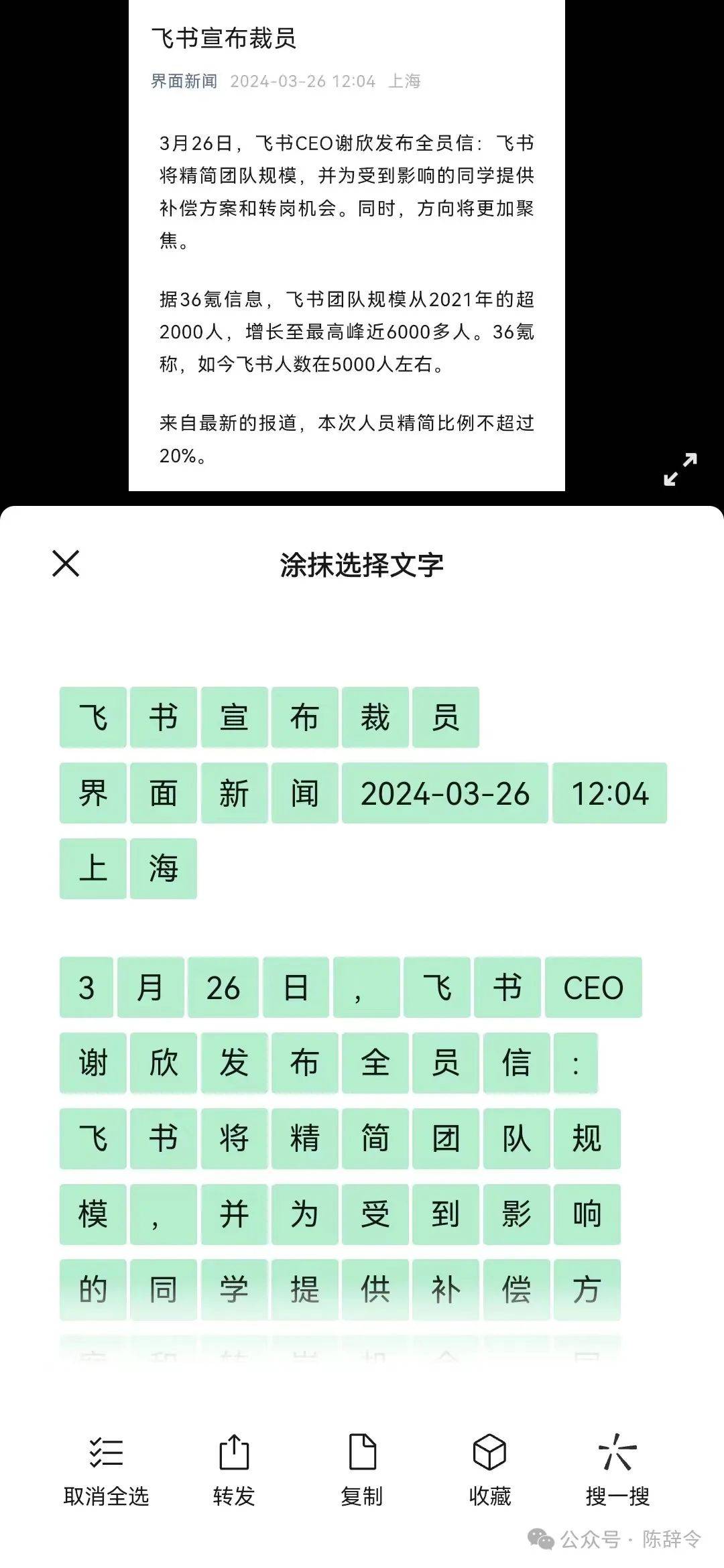Tap the 裁 character chip
This screenshot has width=724, height=1568.
tap(375, 718)
